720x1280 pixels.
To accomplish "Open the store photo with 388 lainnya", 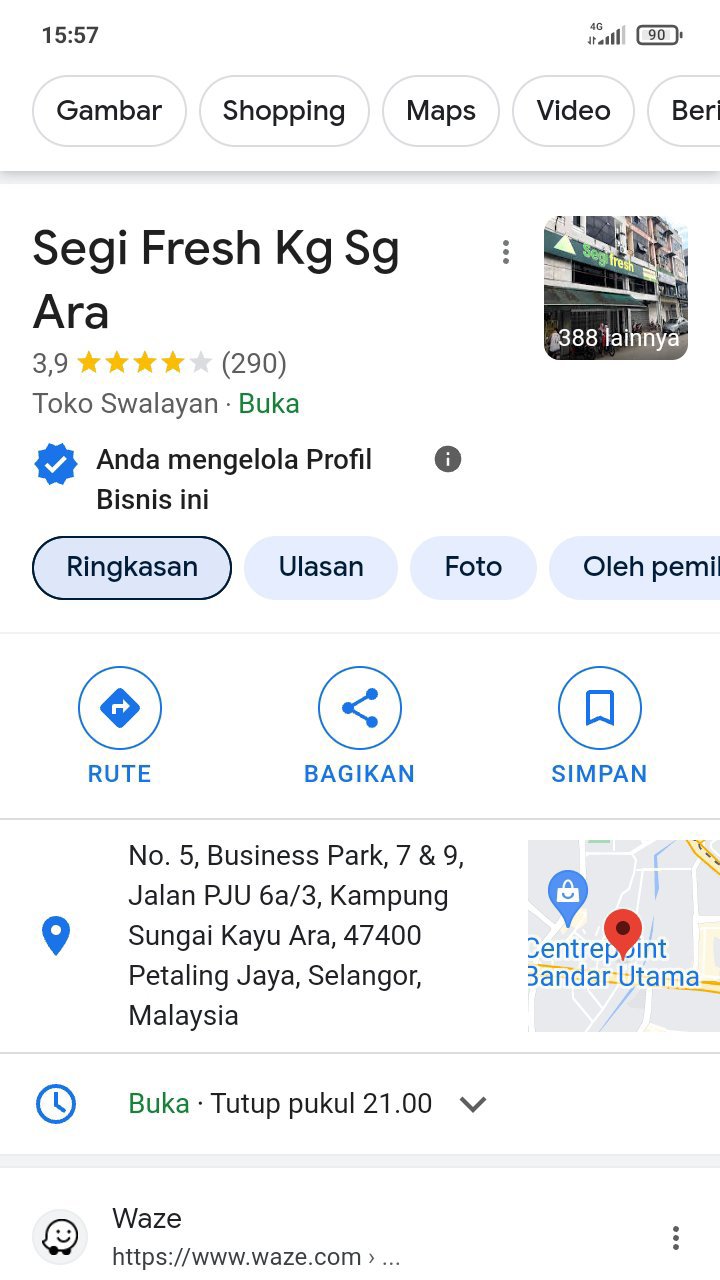I will coord(615,288).
